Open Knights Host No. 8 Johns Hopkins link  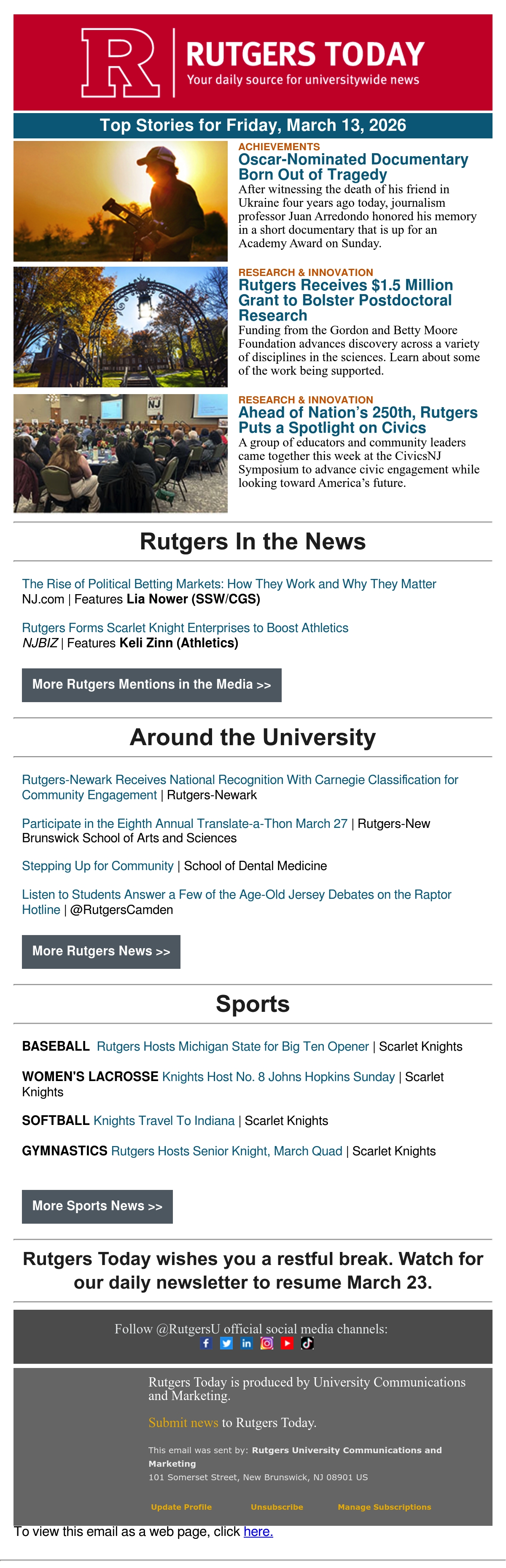[278, 1077]
